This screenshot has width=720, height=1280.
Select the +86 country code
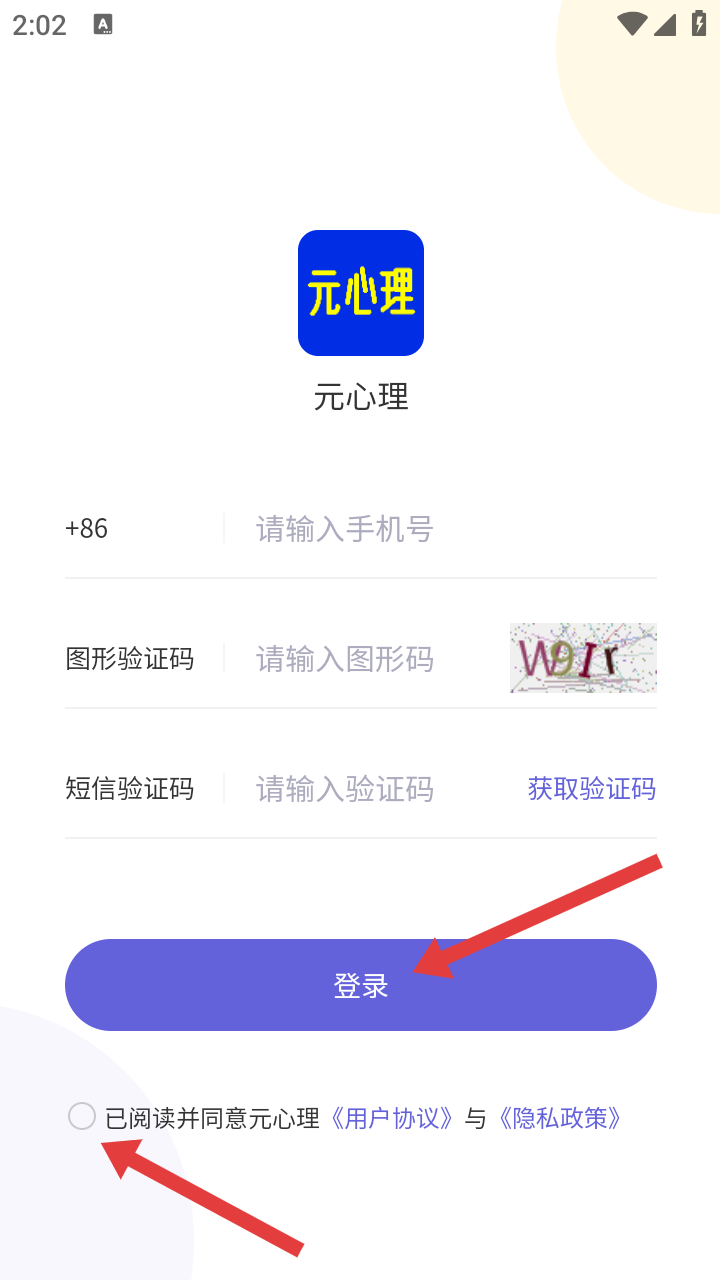[x=87, y=528]
